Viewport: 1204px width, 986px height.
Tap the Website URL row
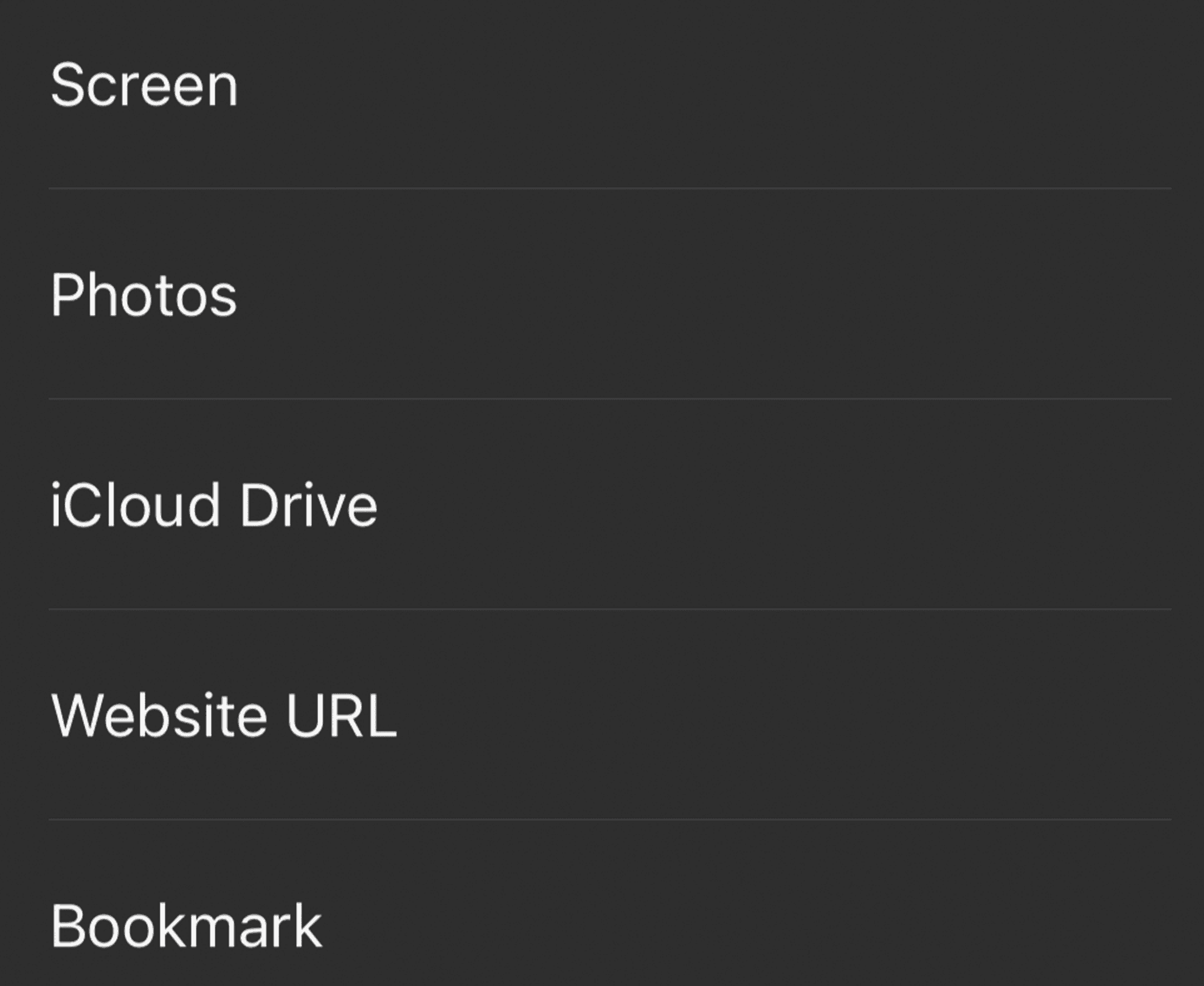(x=224, y=716)
